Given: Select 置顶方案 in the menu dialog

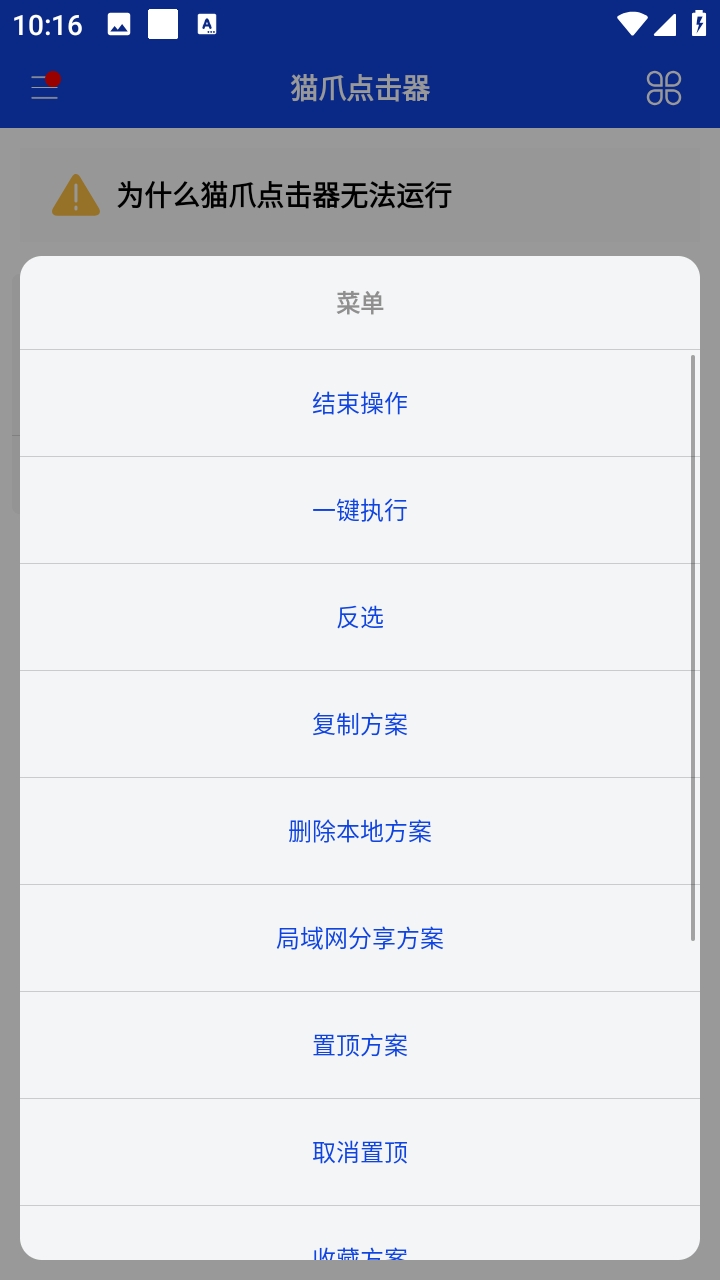Looking at the screenshot, I should (x=360, y=1045).
